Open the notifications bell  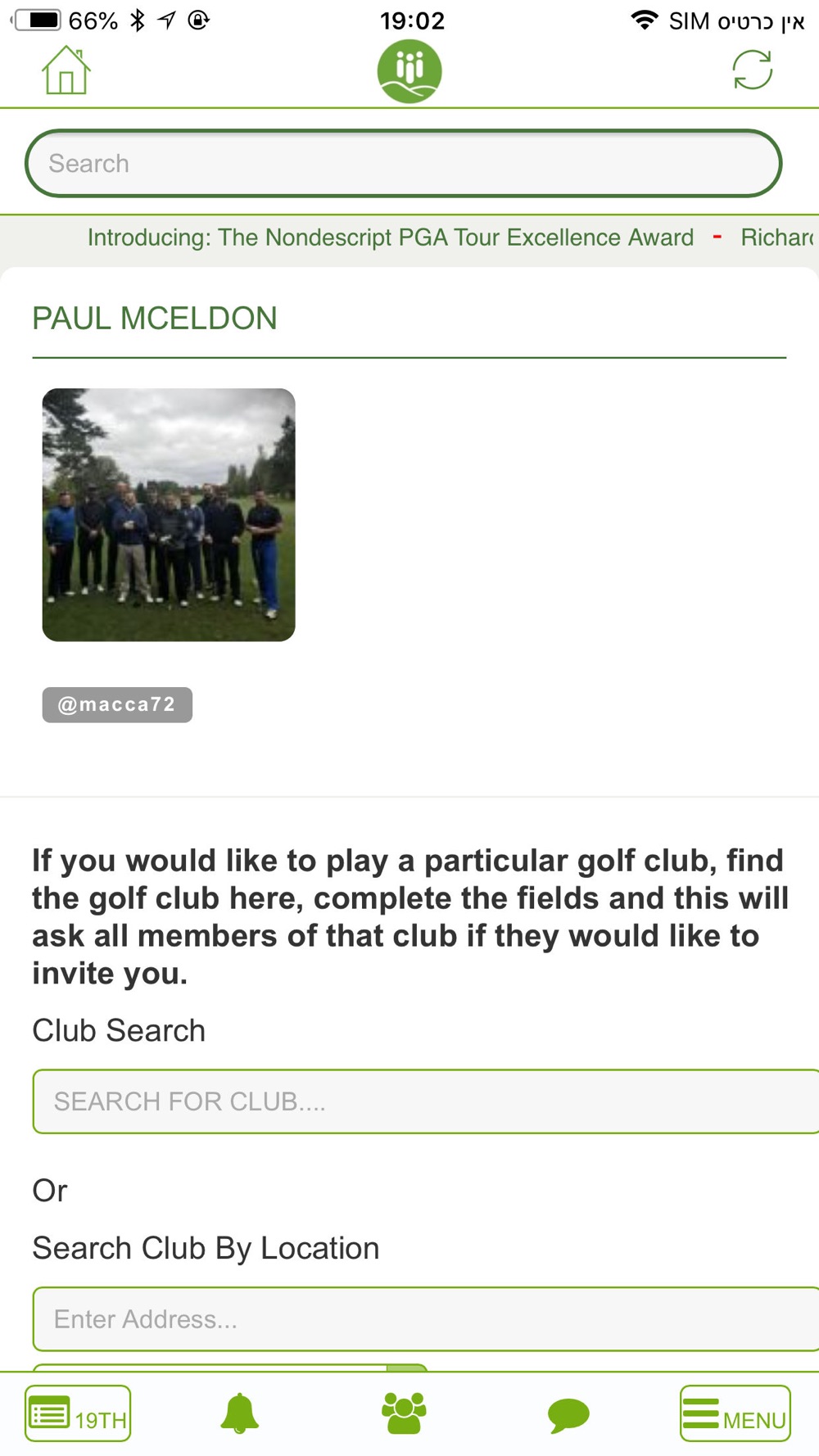point(239,1414)
